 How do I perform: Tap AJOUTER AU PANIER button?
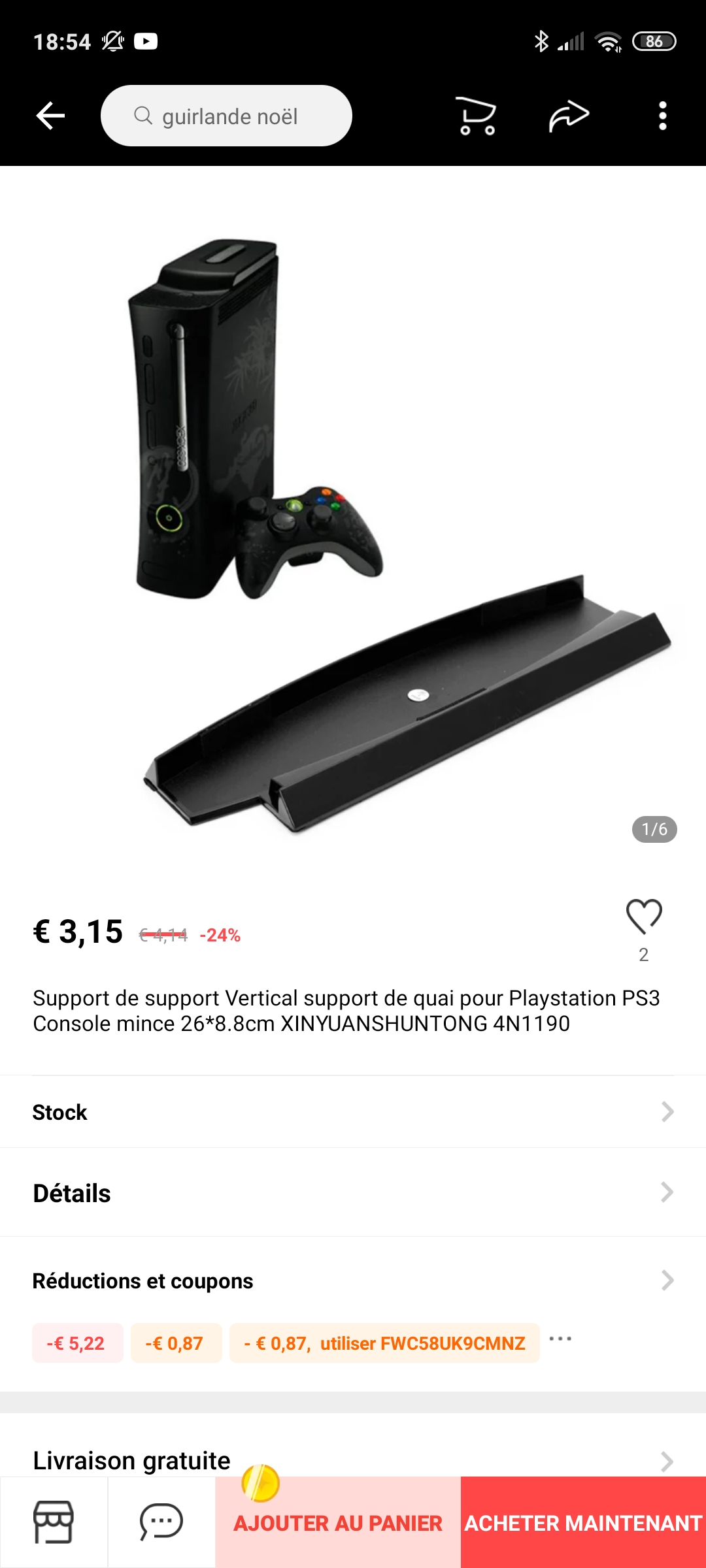click(338, 1524)
